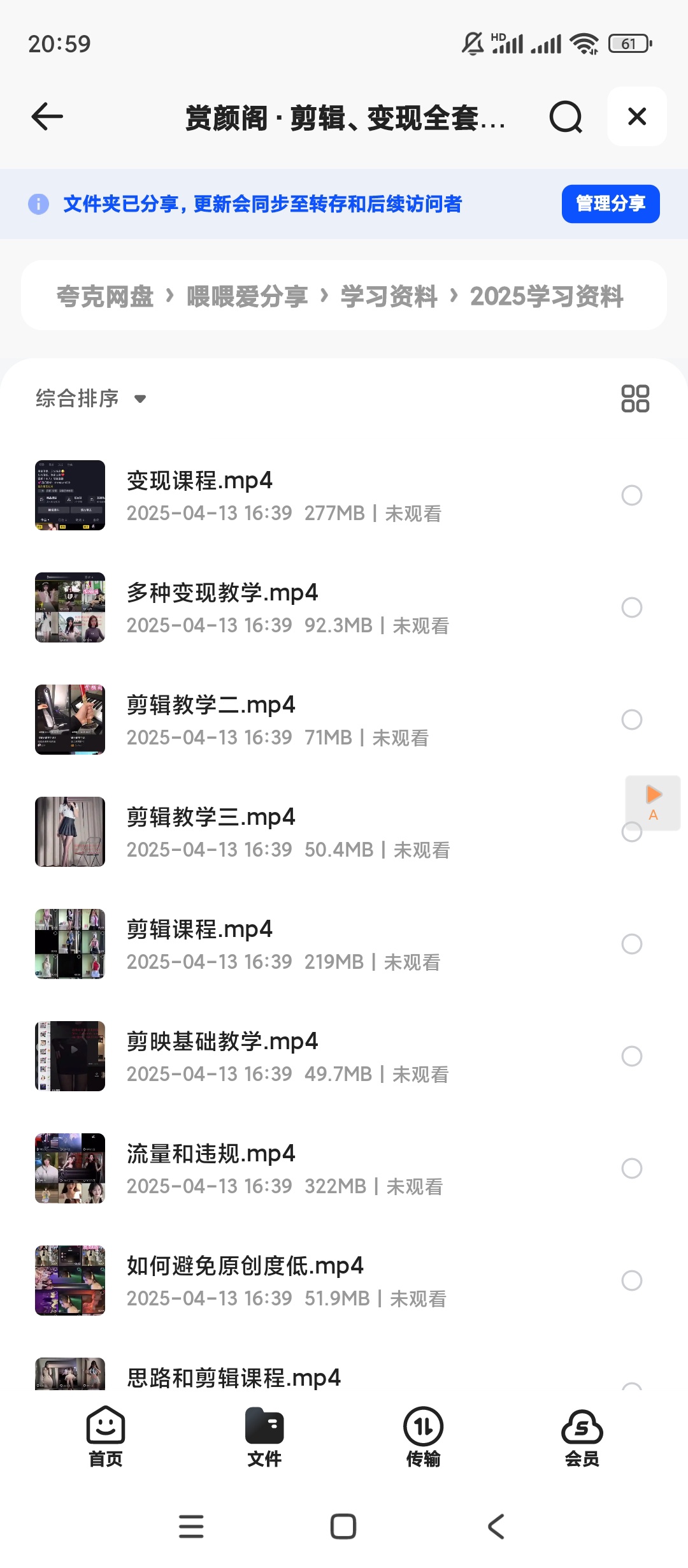
Task: Select the circle next to 剪映基础教学.mp4
Action: [631, 1056]
